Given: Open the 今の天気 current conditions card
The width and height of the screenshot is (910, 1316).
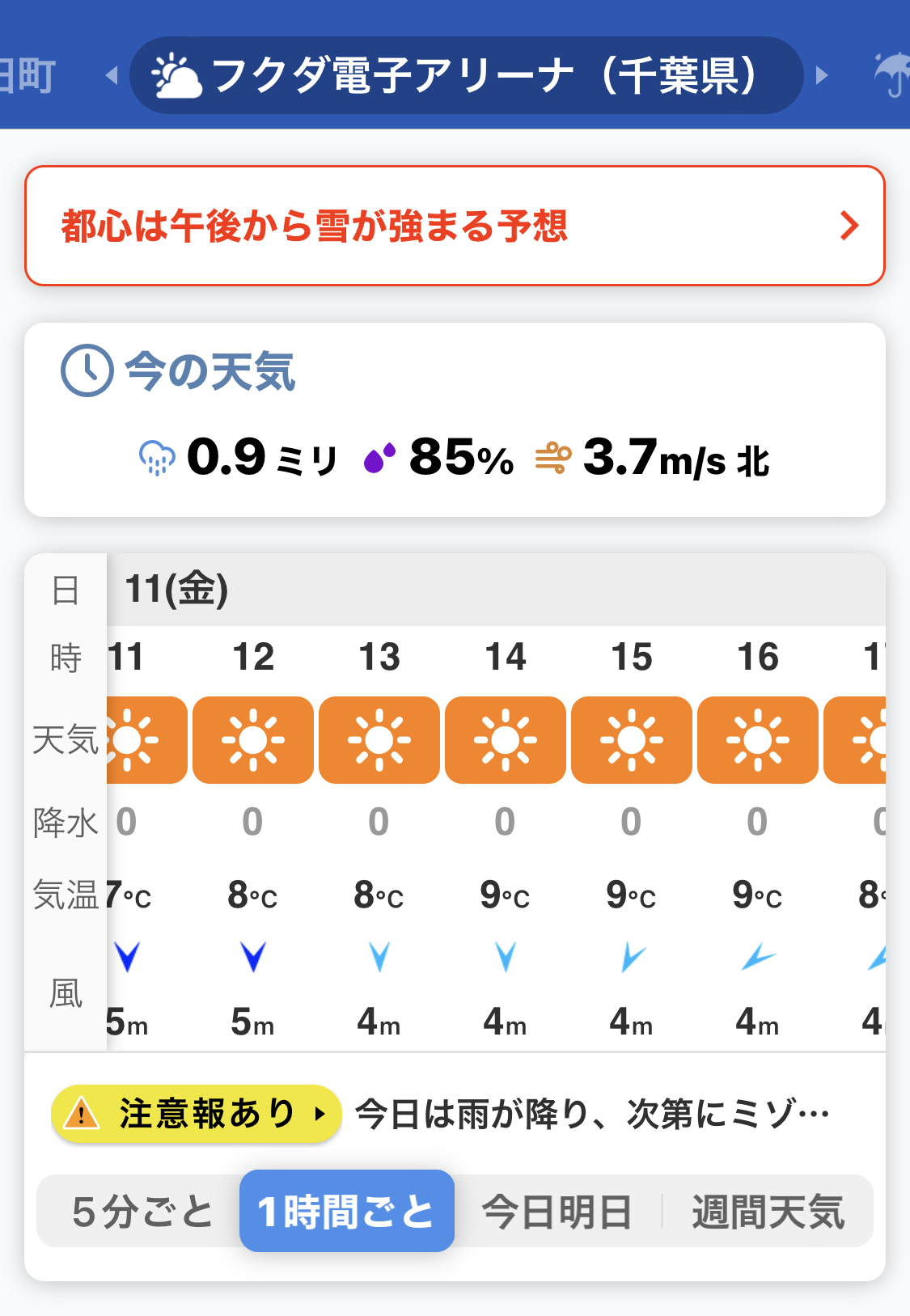Looking at the screenshot, I should point(455,420).
